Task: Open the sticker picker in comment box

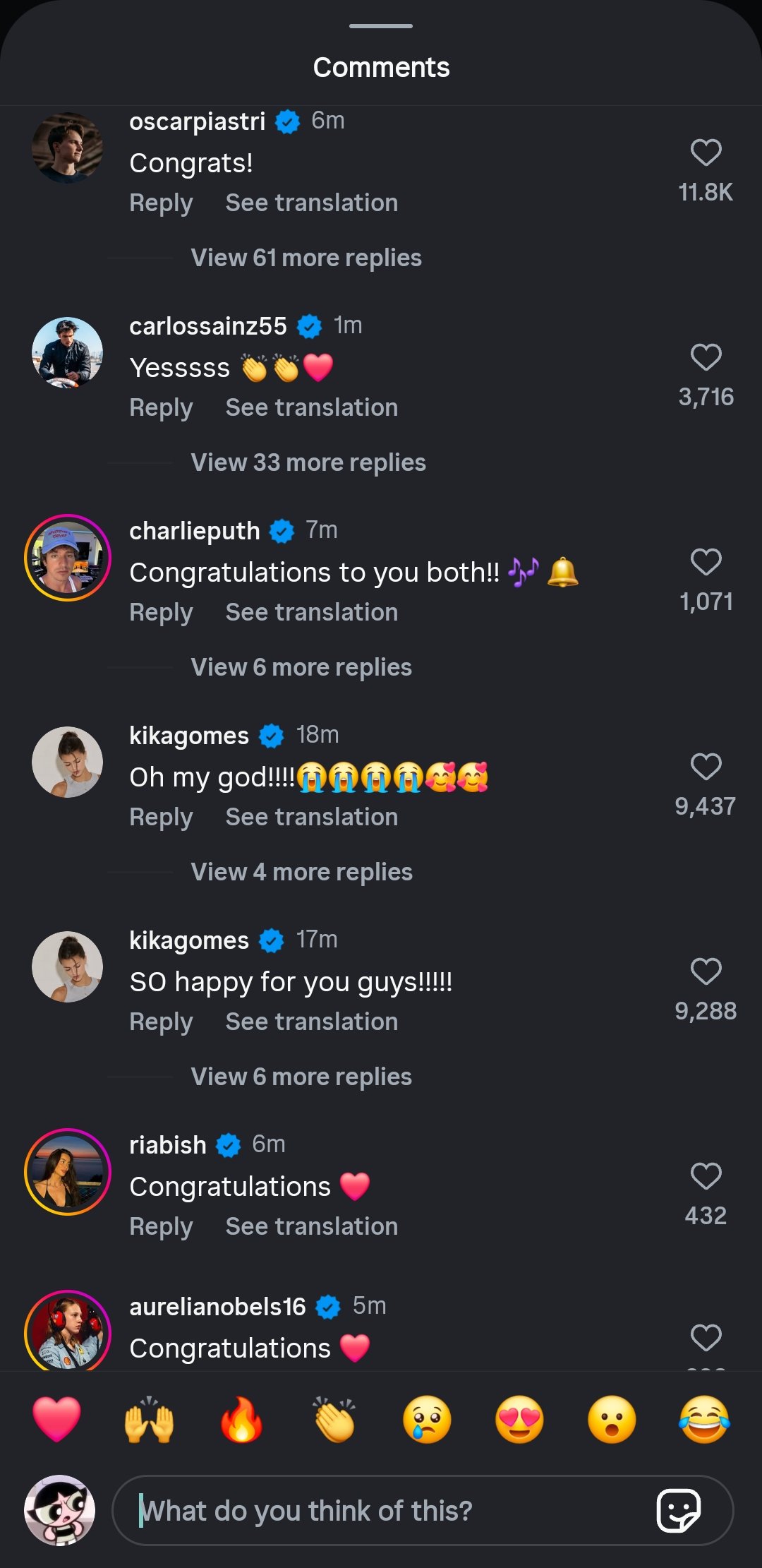Action: point(678,1511)
